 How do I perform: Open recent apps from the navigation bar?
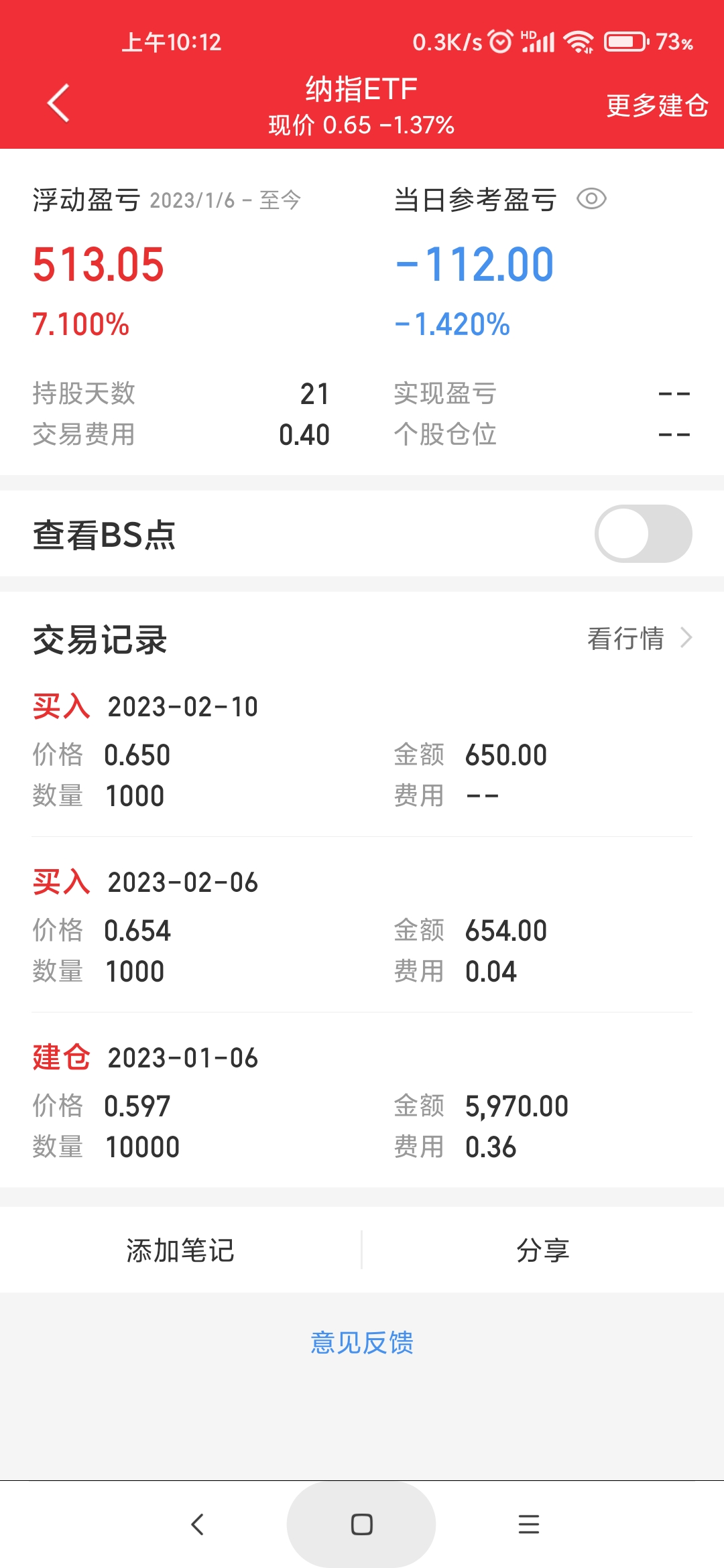point(528,1524)
